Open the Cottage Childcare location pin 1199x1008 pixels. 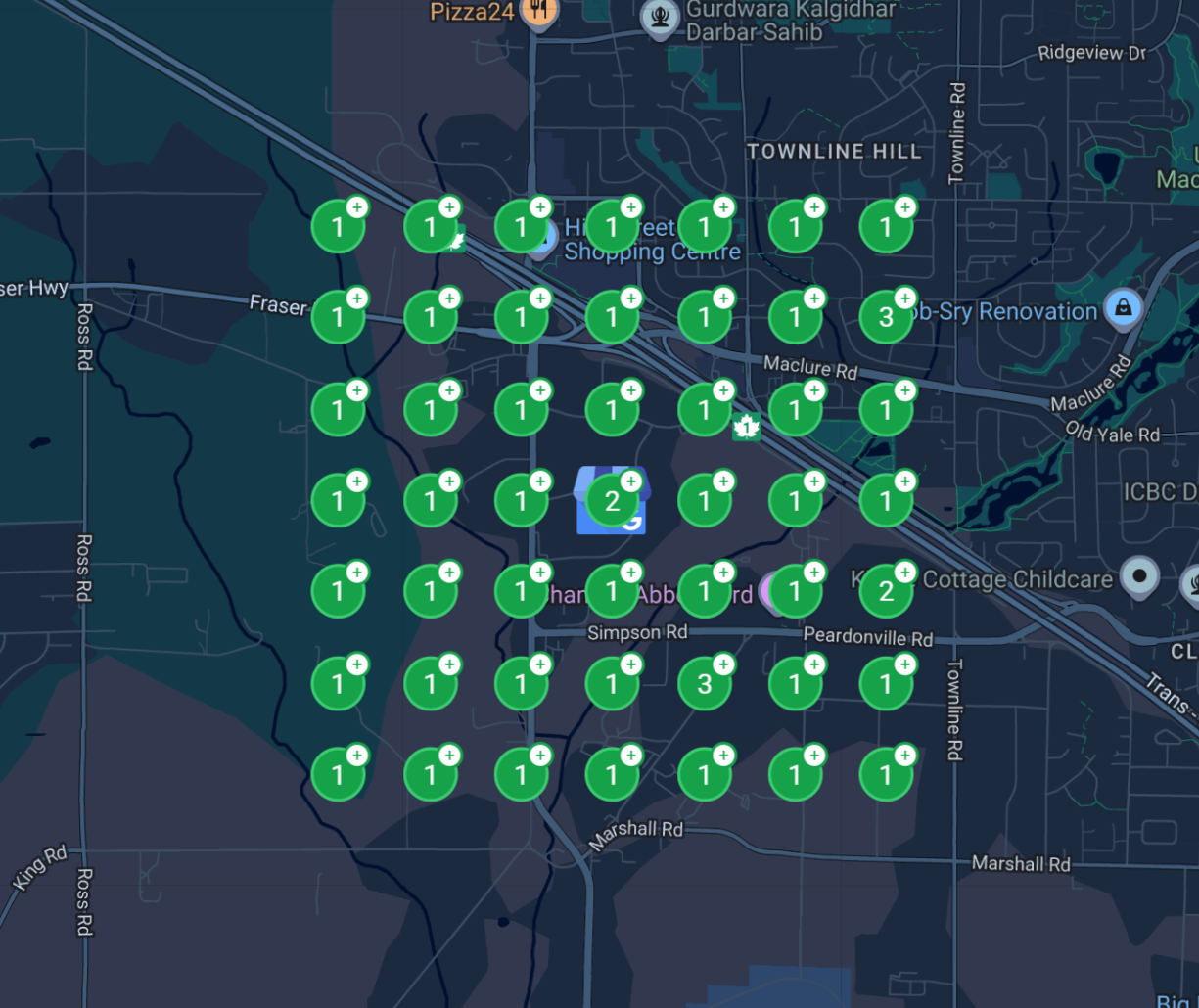[x=1139, y=575]
